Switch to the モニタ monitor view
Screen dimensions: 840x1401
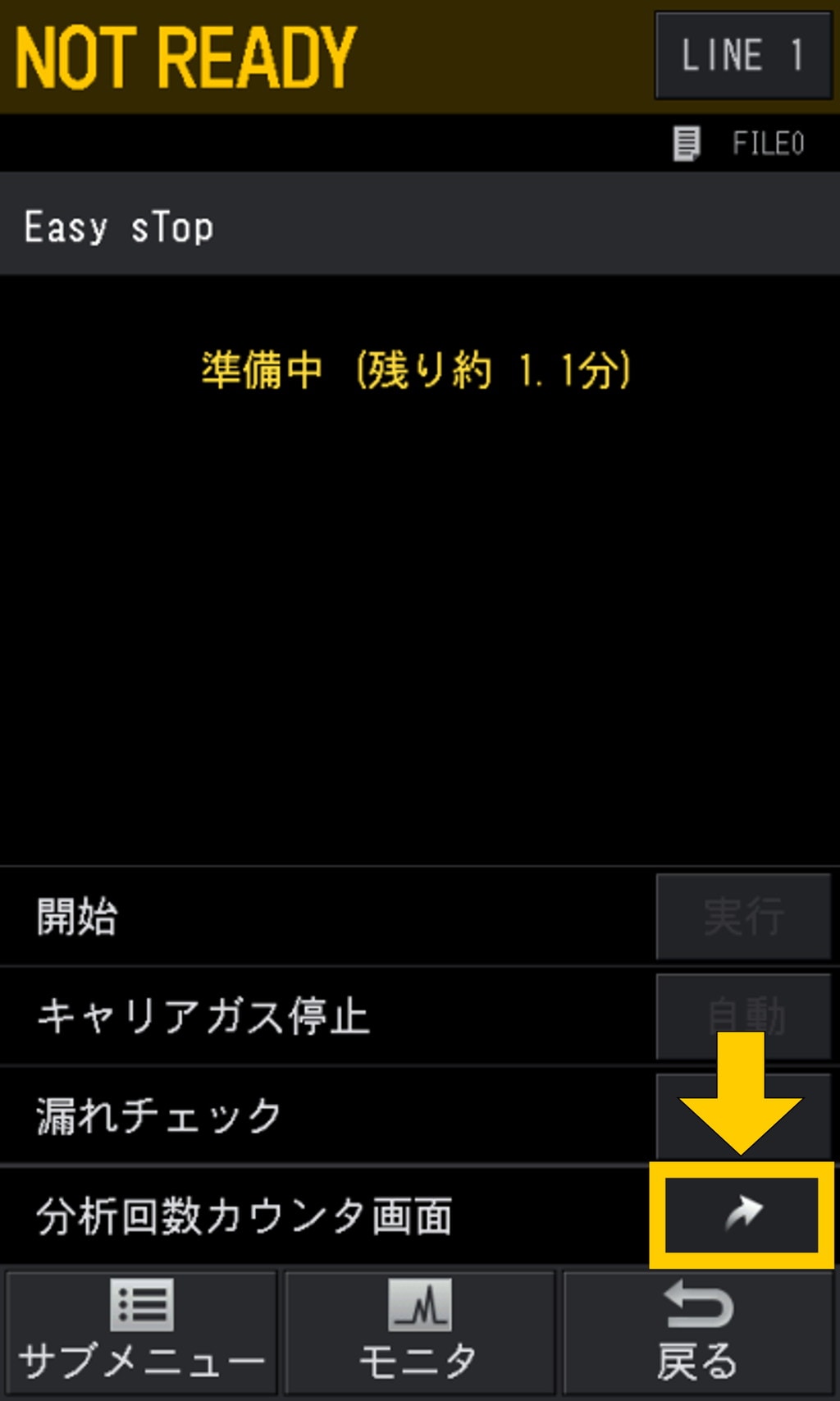click(x=419, y=1331)
